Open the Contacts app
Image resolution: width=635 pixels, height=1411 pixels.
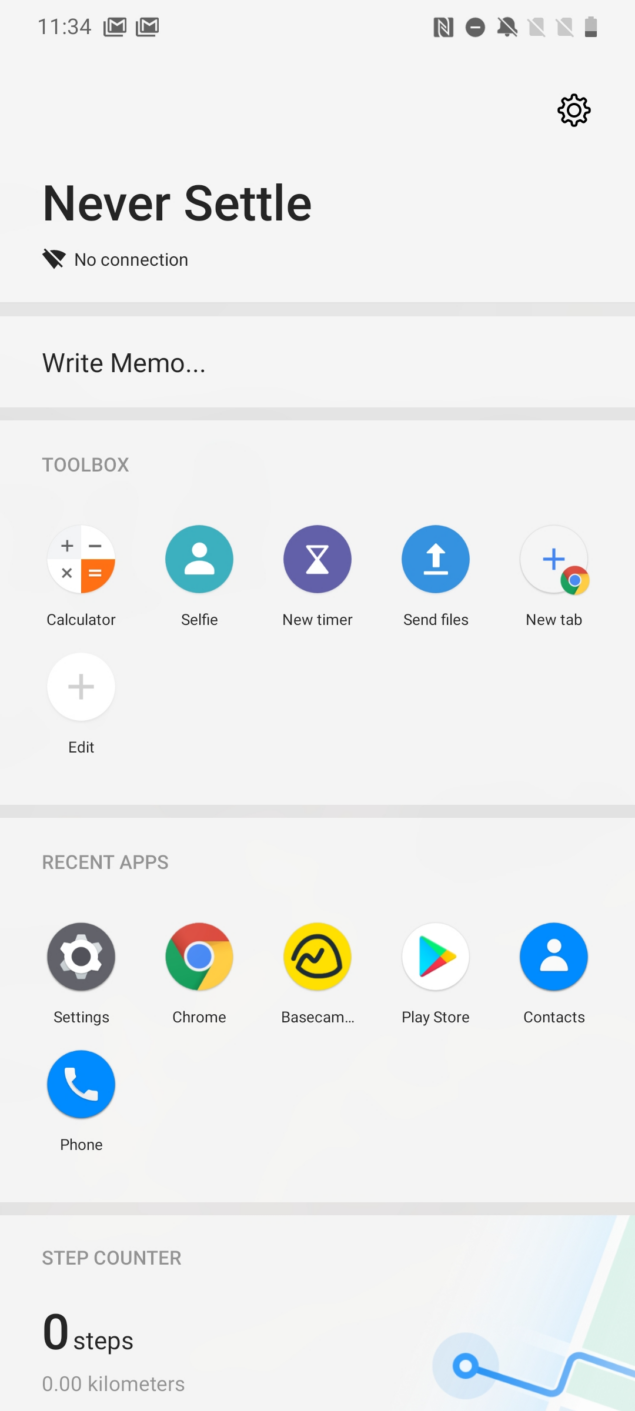point(553,957)
